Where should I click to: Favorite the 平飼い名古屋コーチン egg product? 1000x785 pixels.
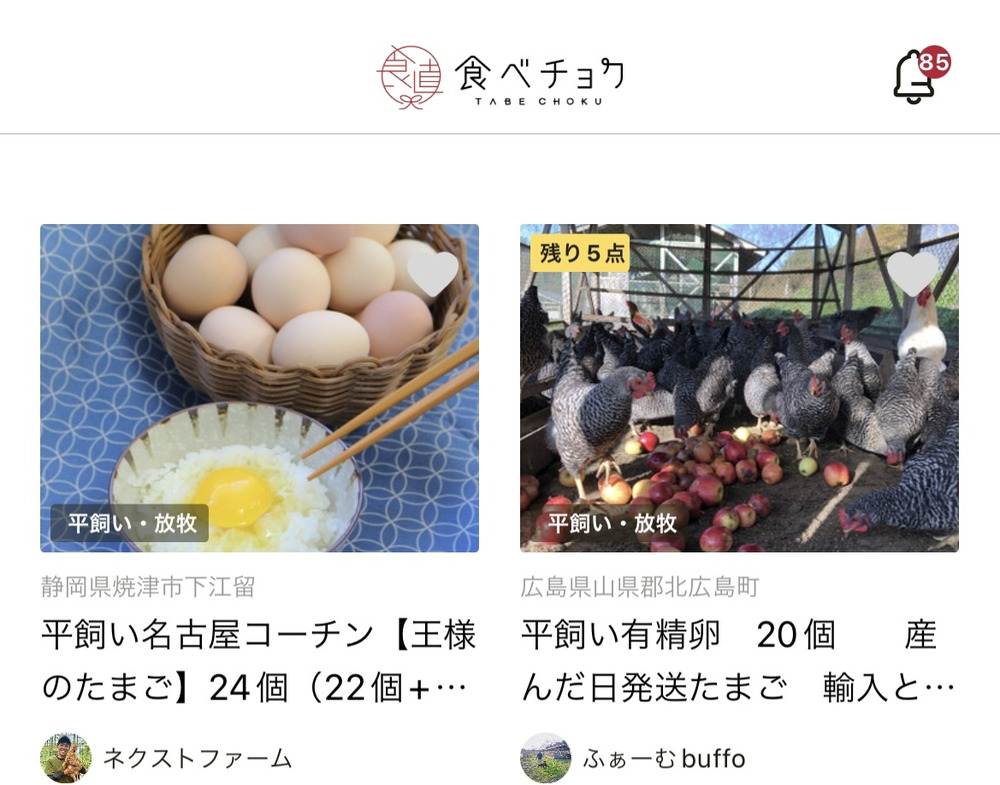coord(433,273)
